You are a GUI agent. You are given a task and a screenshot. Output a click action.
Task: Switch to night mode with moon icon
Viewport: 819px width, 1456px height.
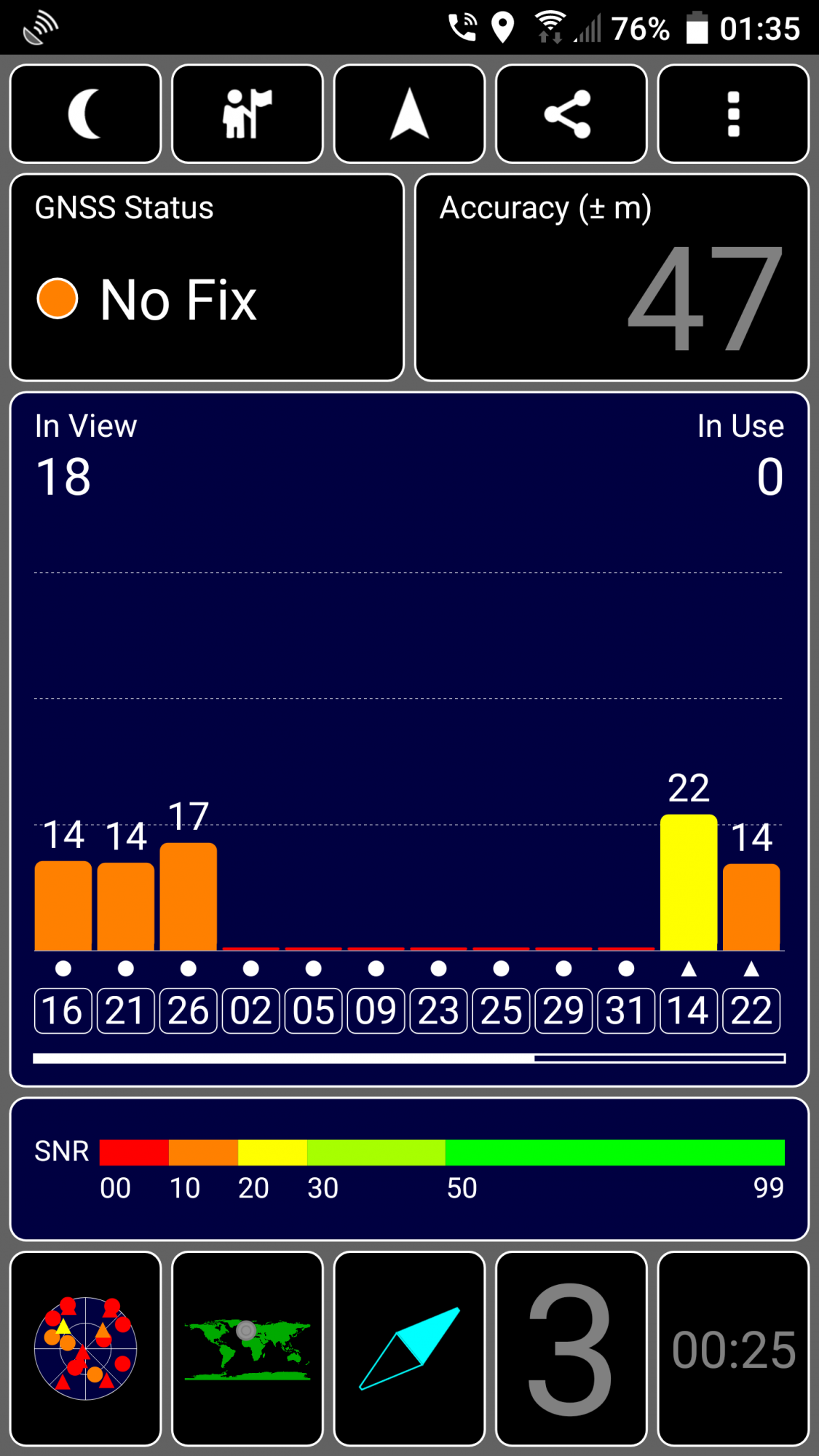(85, 114)
